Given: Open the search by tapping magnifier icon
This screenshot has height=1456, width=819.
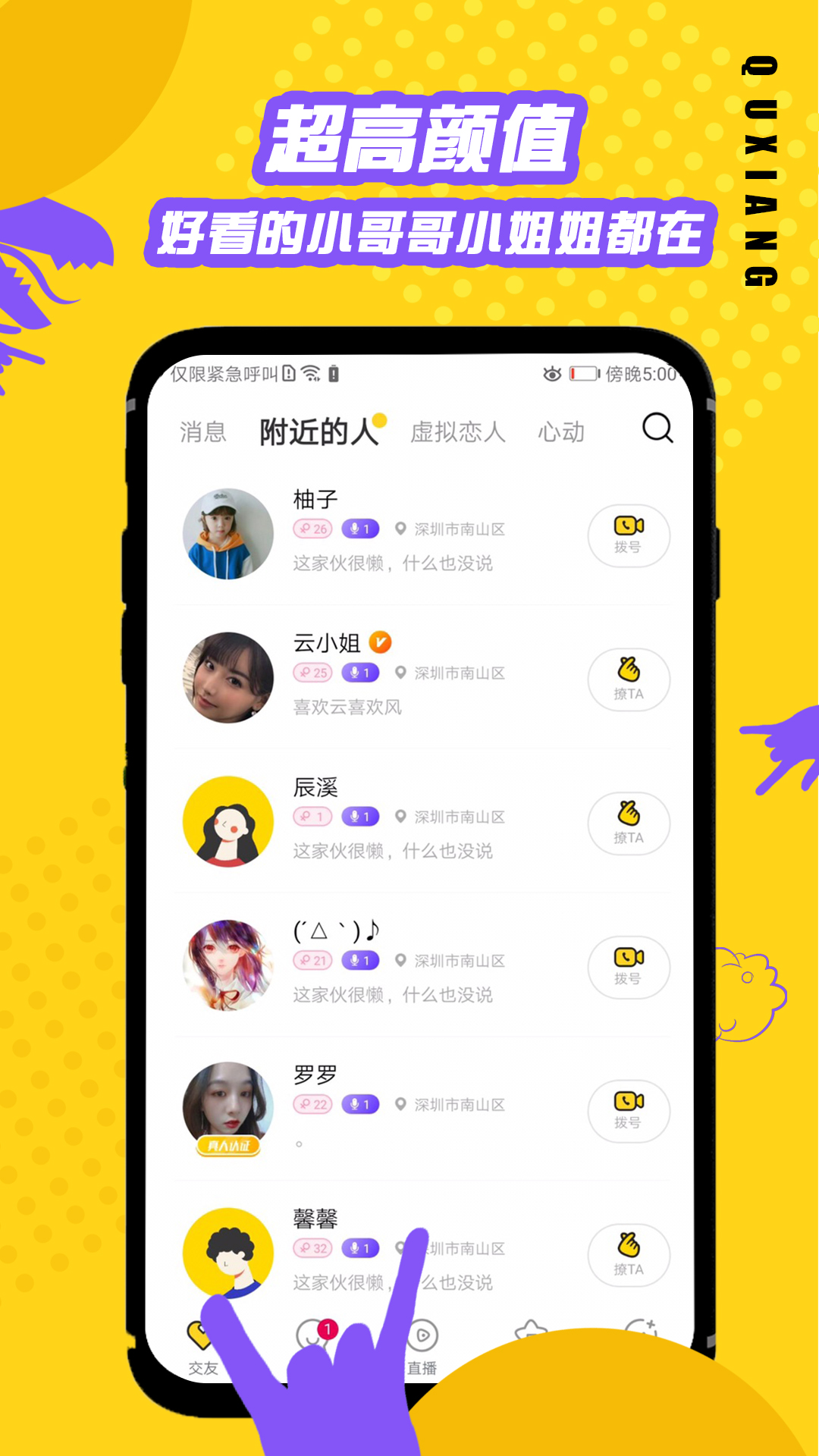Looking at the screenshot, I should click(657, 430).
